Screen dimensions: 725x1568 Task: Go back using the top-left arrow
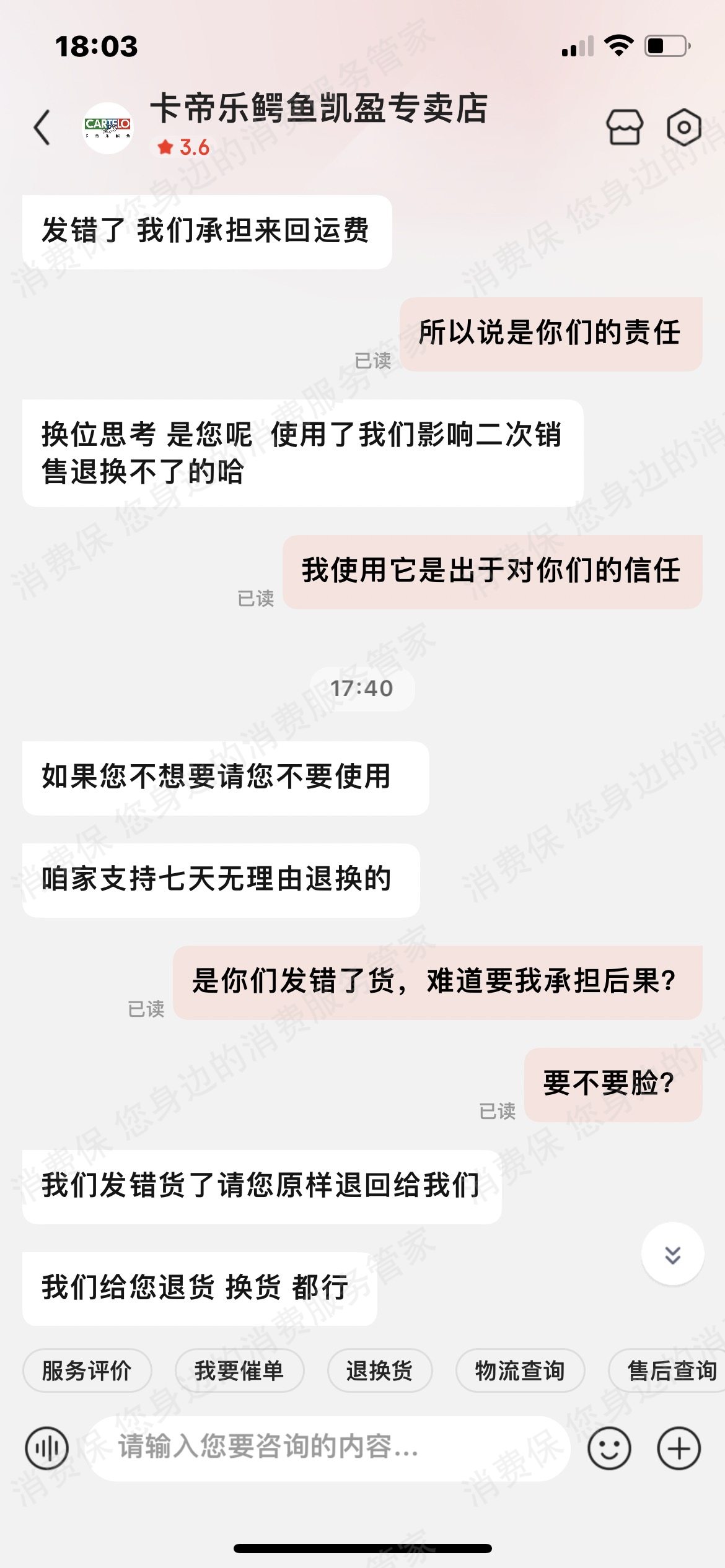[42, 128]
